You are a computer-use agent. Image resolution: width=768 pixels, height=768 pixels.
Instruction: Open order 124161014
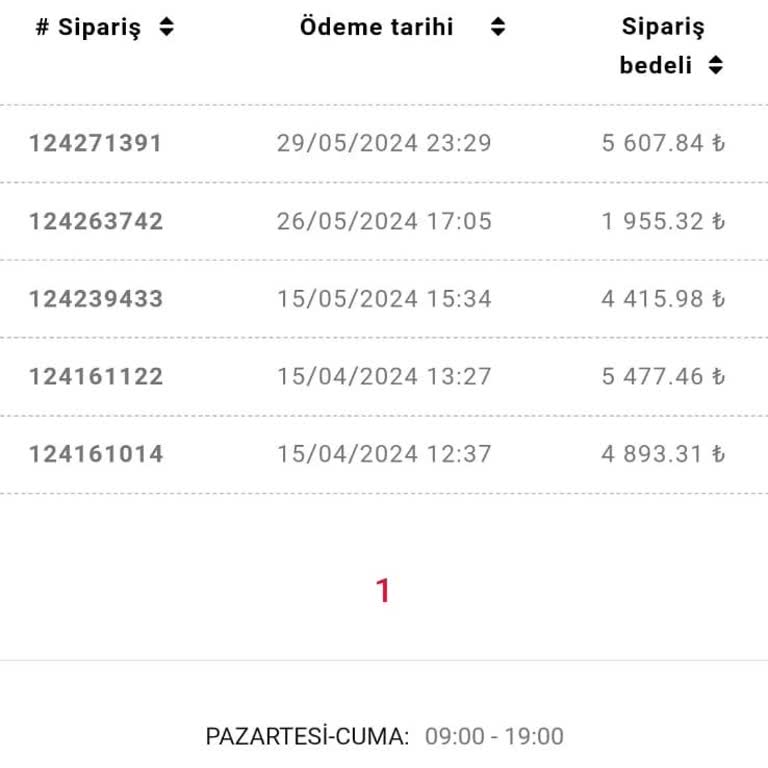[x=96, y=454]
